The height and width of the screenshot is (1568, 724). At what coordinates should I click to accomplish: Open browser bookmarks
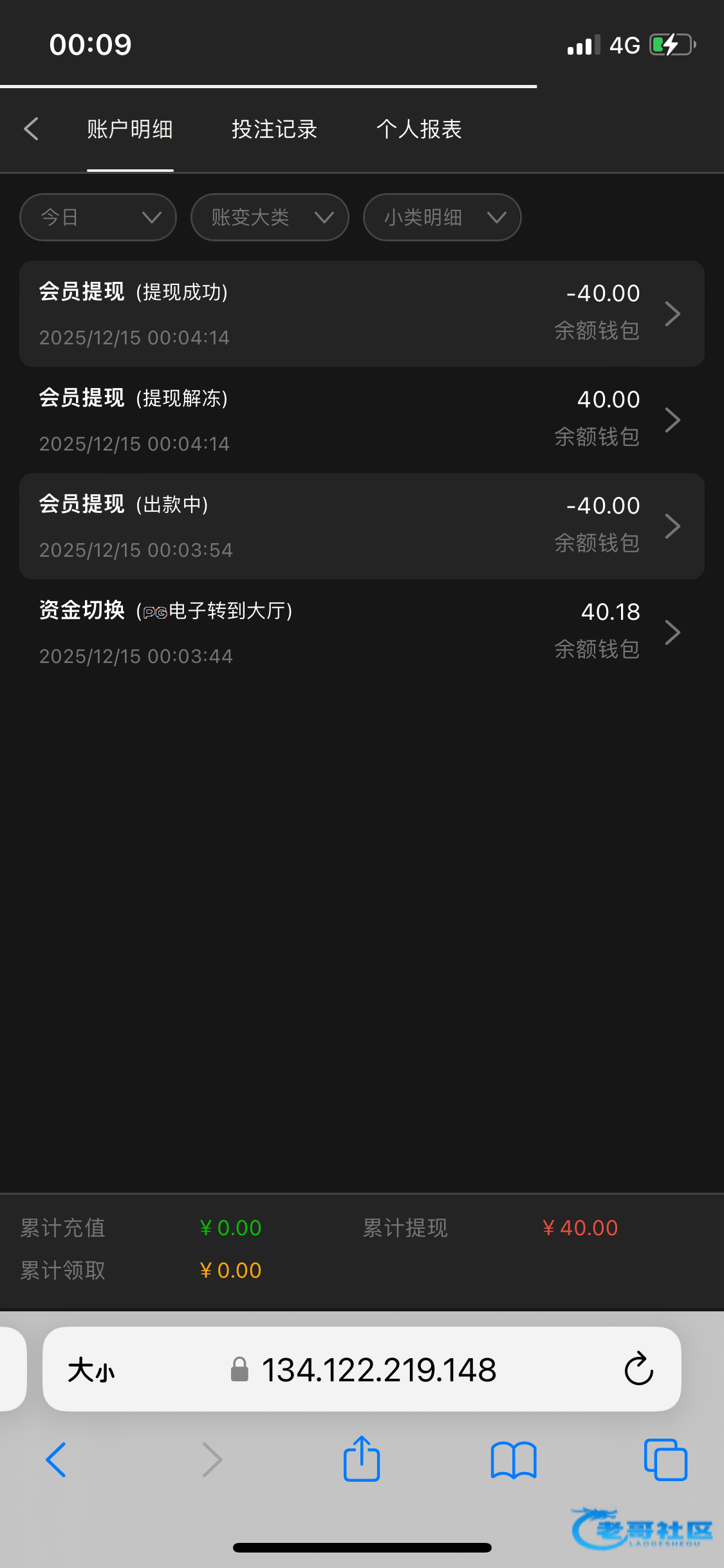(513, 1459)
